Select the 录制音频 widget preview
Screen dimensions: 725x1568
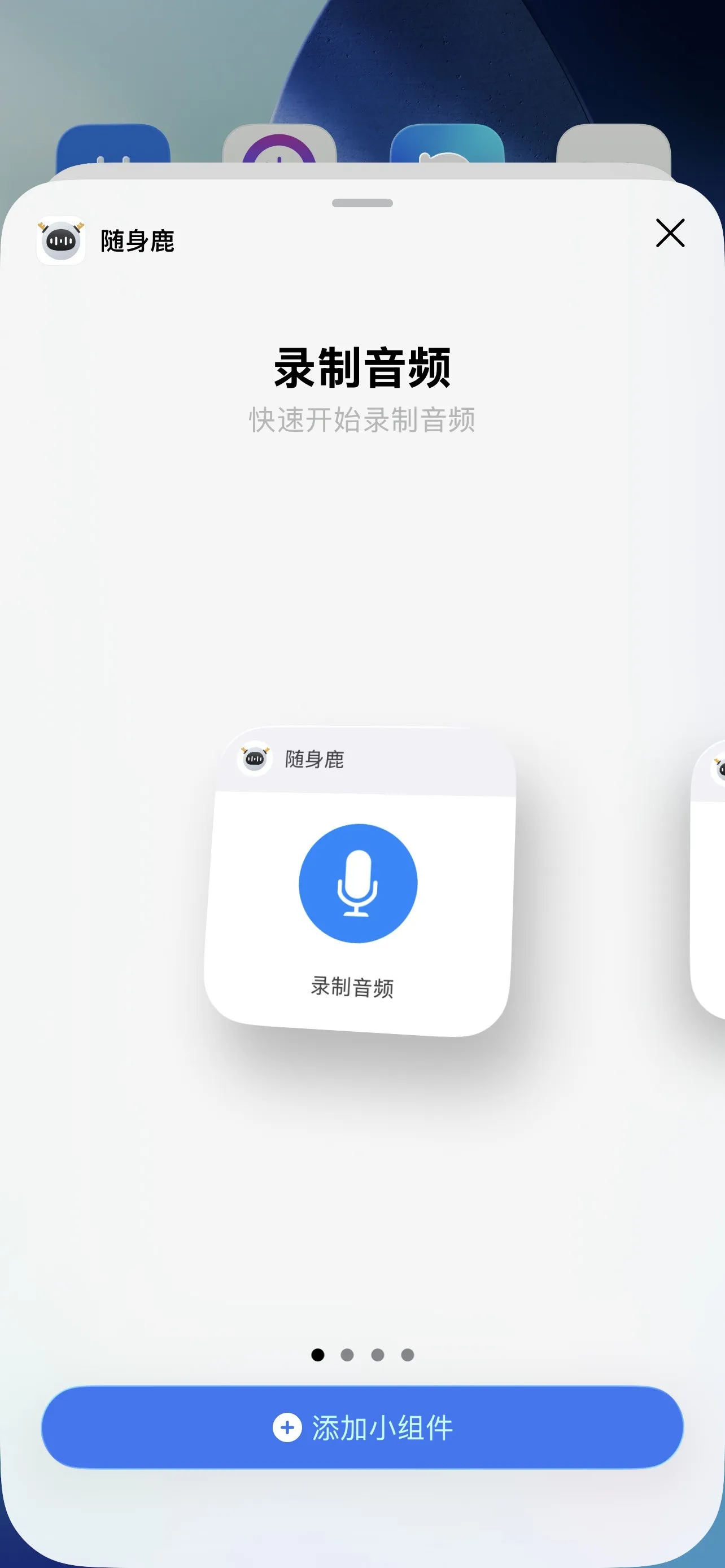pos(359,882)
